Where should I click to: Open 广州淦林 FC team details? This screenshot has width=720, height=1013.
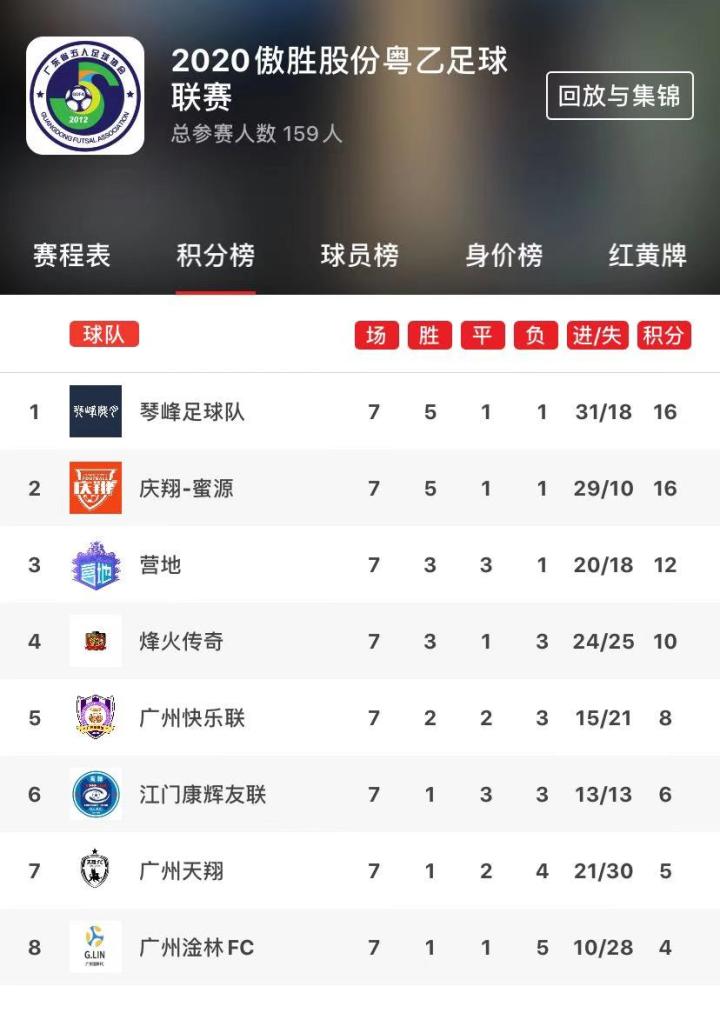196,947
